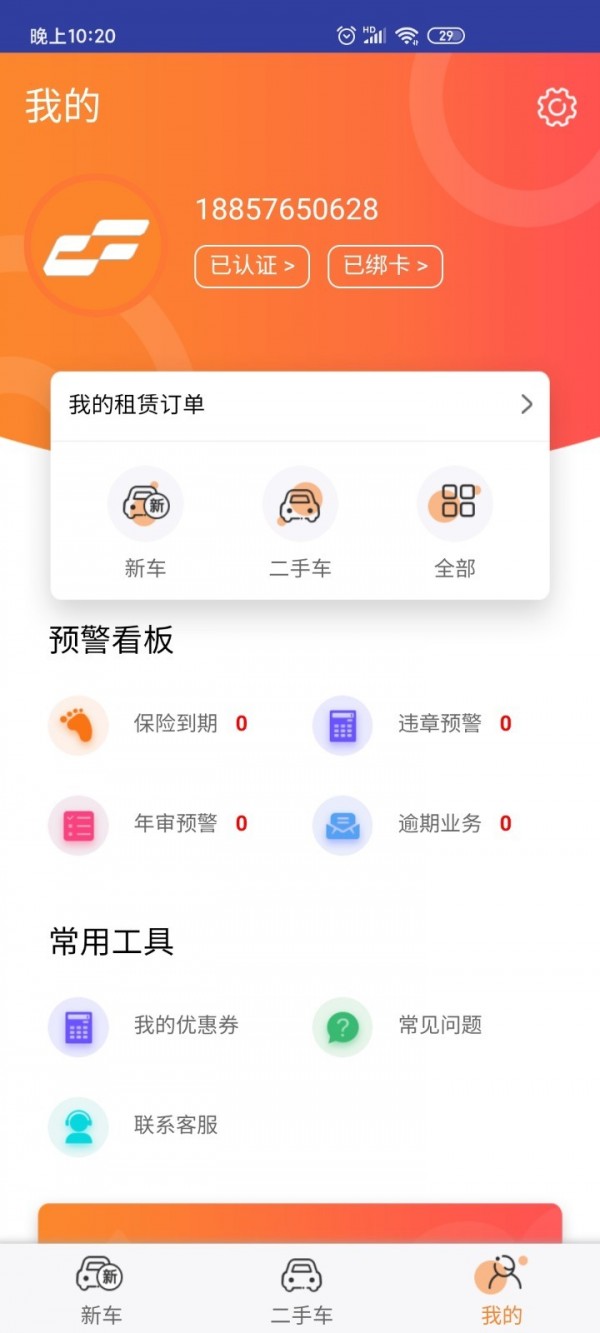600x1333 pixels.
Task: Tap the profile avatar picture
Action: (x=96, y=246)
